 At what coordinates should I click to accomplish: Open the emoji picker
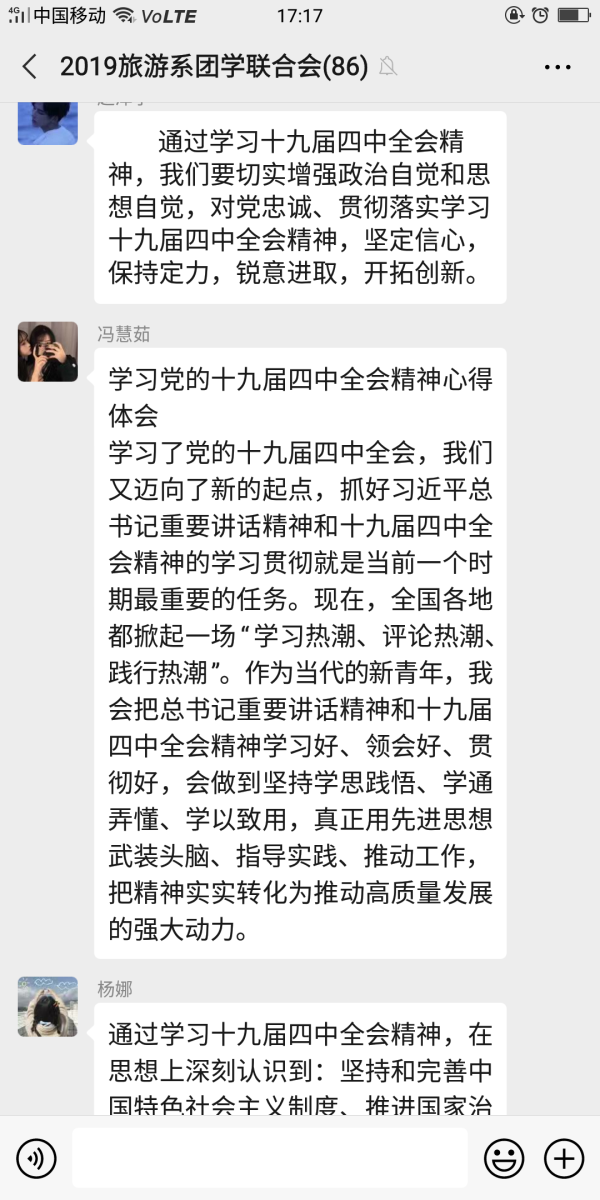point(504,1158)
